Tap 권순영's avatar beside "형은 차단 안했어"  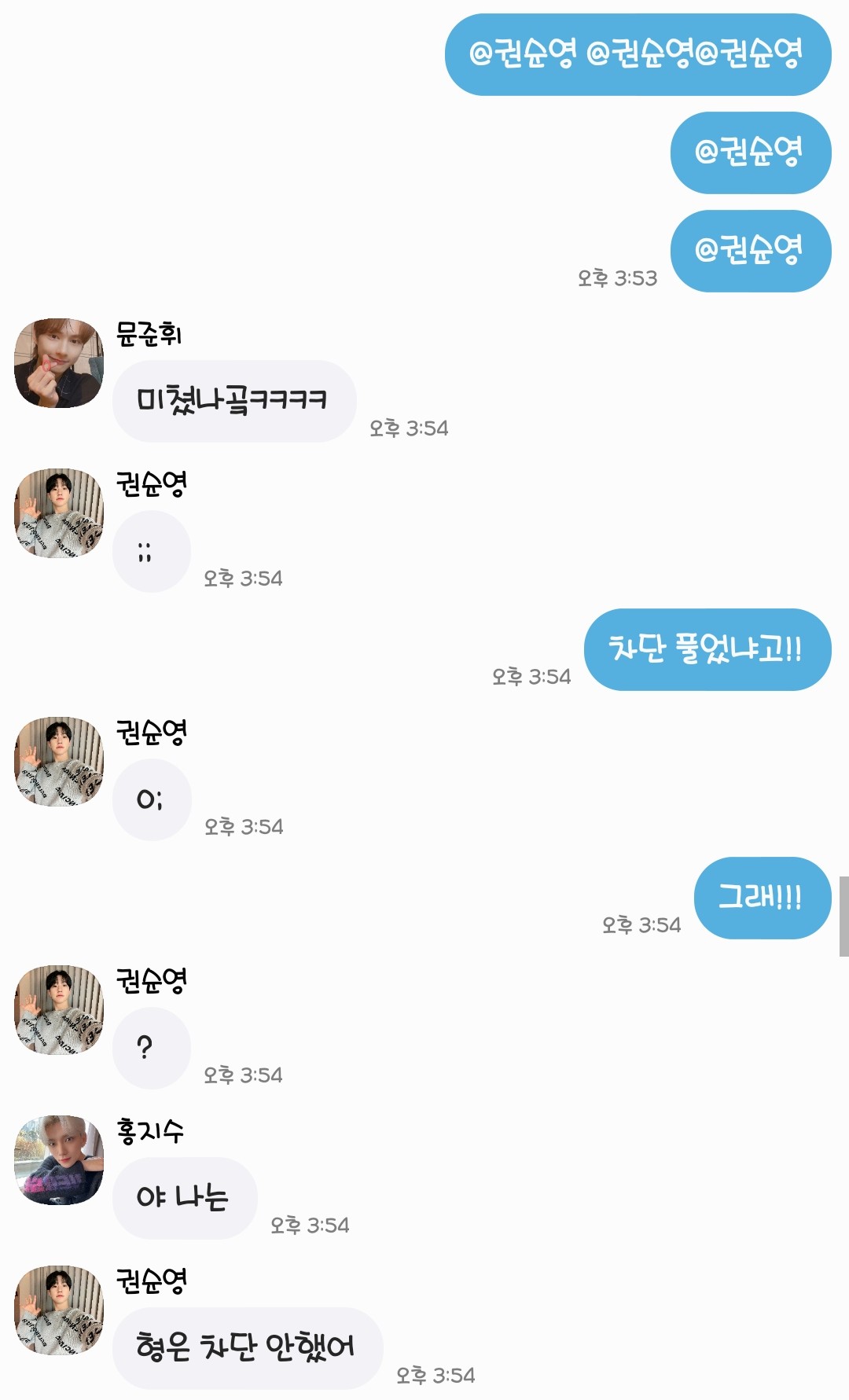[59, 1310]
